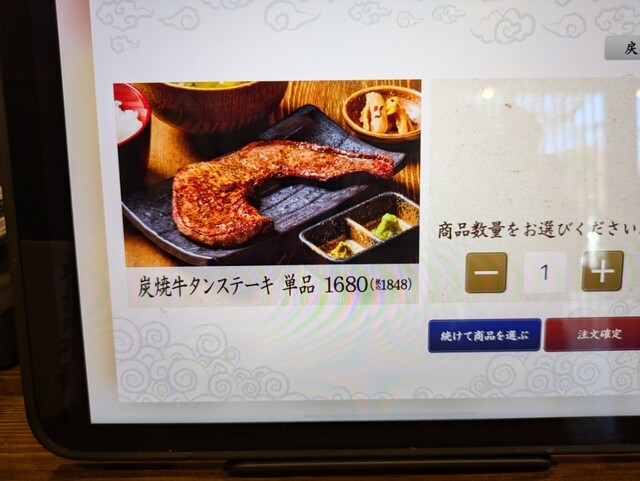Increase the item quantity with plus
The height and width of the screenshot is (481, 640).
pyautogui.click(x=602, y=271)
